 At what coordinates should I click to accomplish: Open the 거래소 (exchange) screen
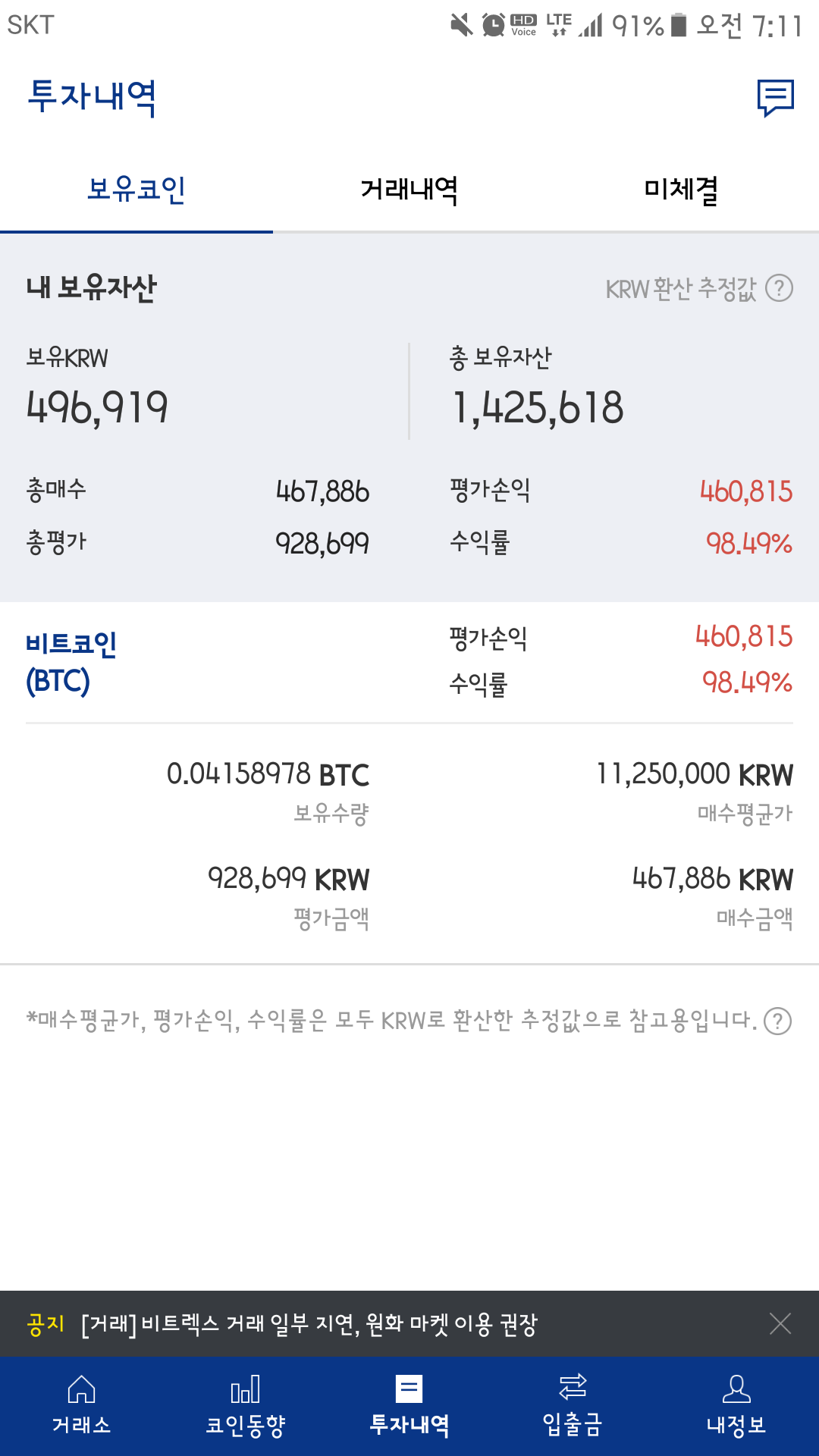[81, 1407]
